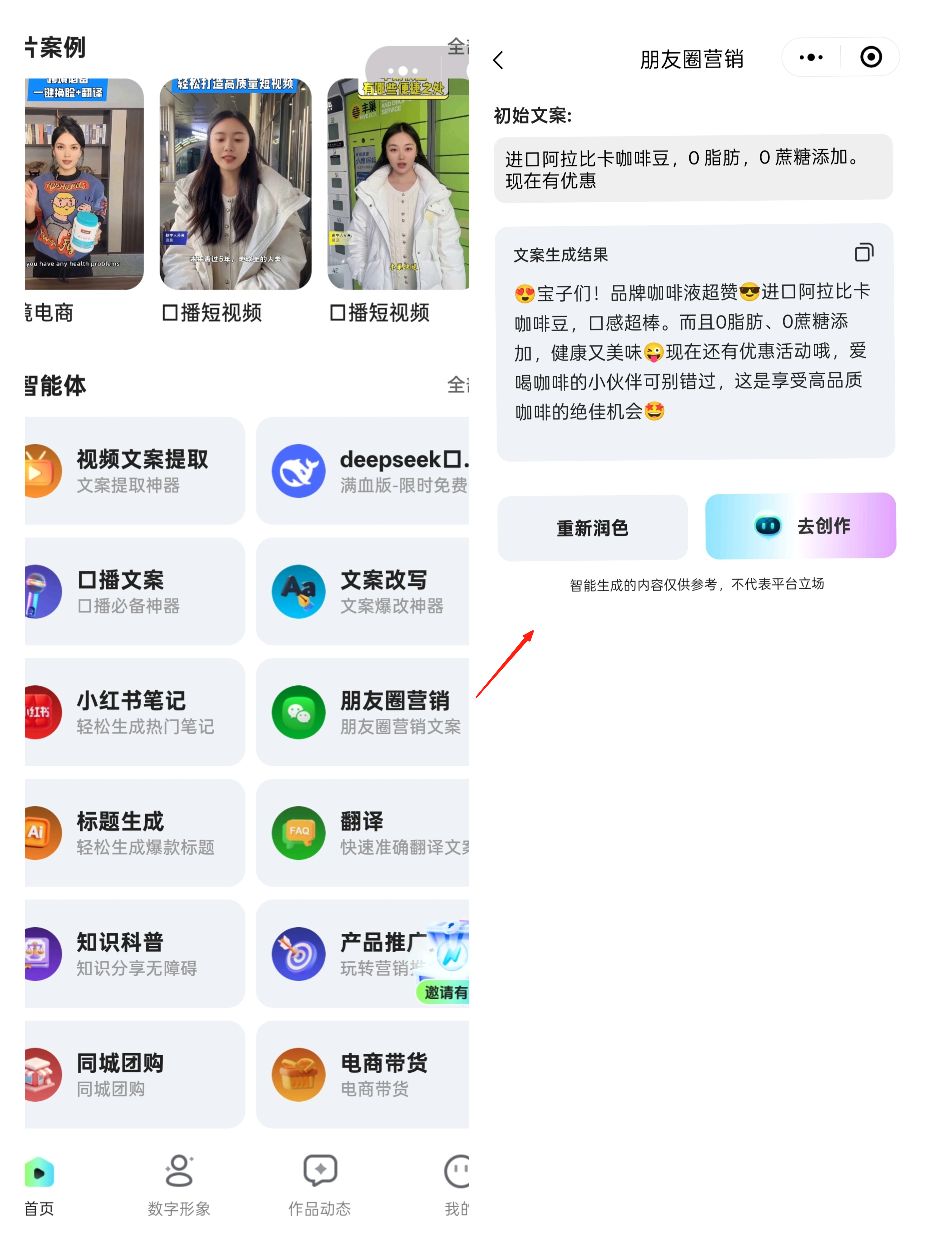Copy the generated copywriting result
Image resolution: width=952 pixels, height=1256 pixels.
863,253
